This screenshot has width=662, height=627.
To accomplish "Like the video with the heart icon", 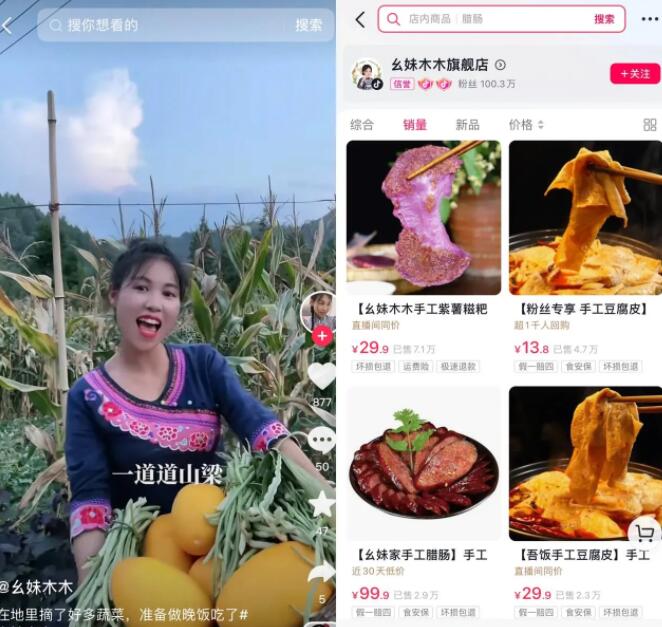I will [321, 376].
